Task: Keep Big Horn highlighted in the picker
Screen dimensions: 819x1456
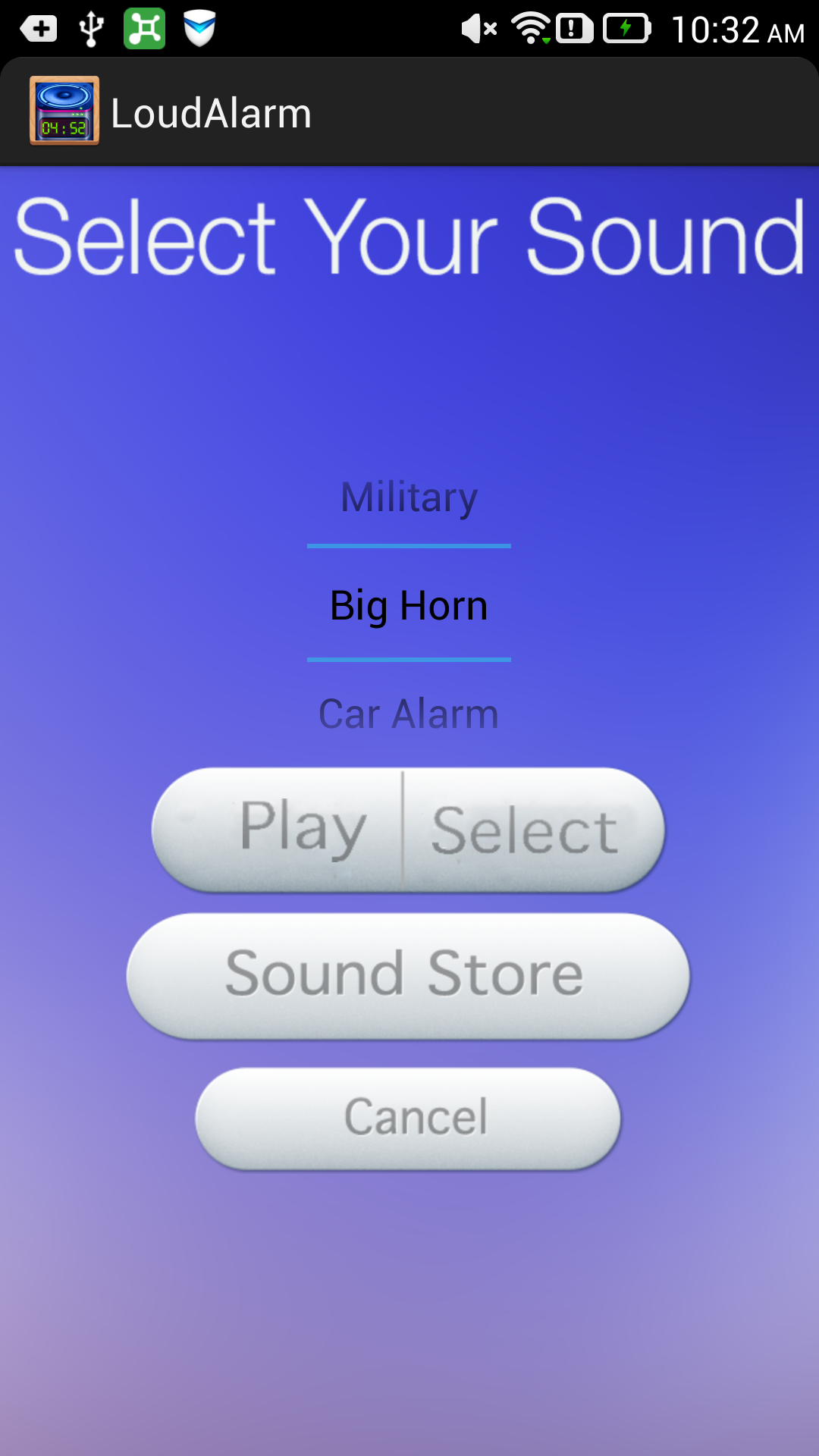Action: (409, 605)
